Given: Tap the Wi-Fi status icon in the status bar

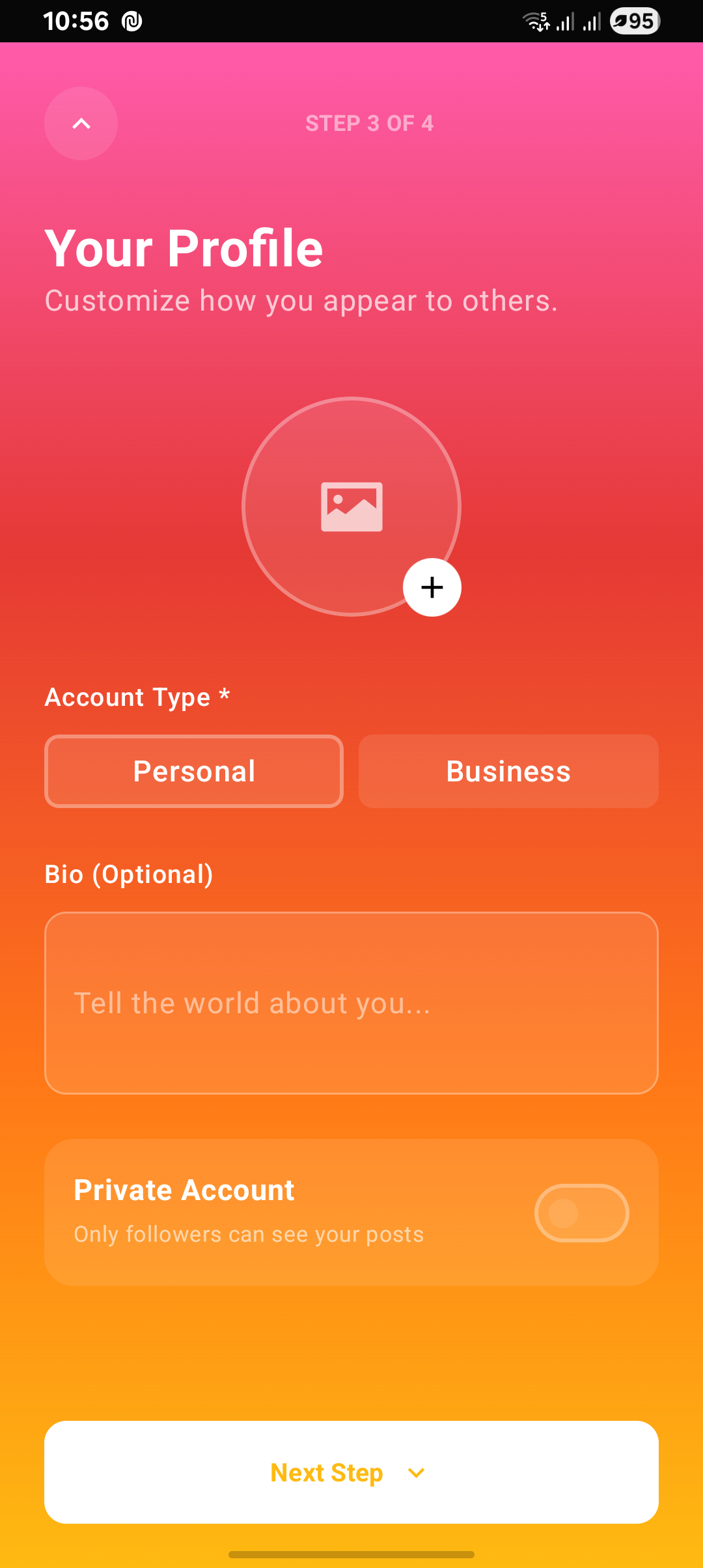Looking at the screenshot, I should click(x=534, y=21).
